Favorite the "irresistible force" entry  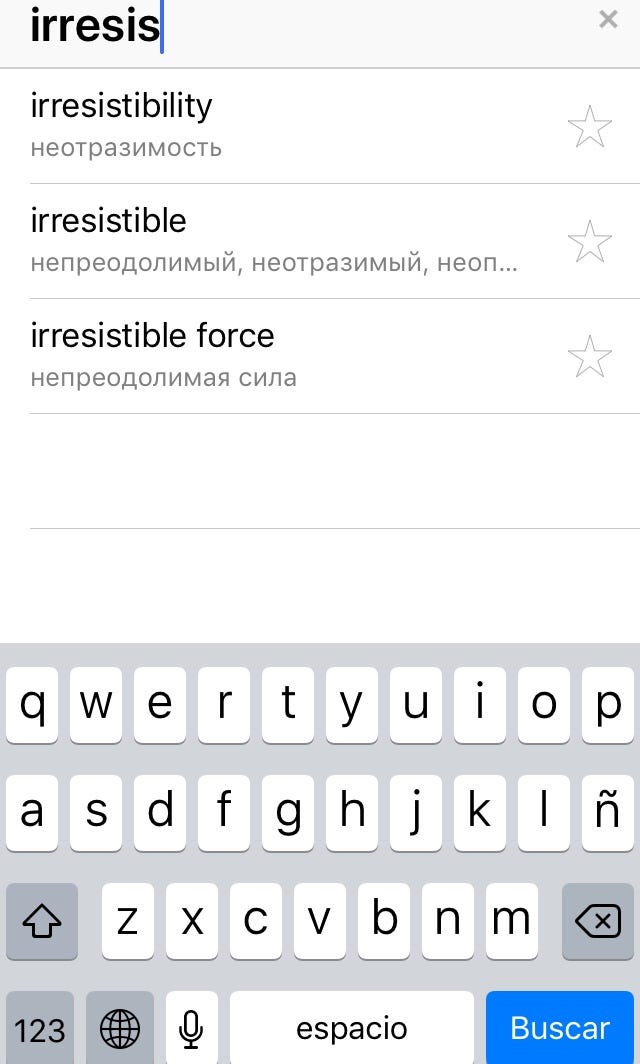tap(589, 356)
